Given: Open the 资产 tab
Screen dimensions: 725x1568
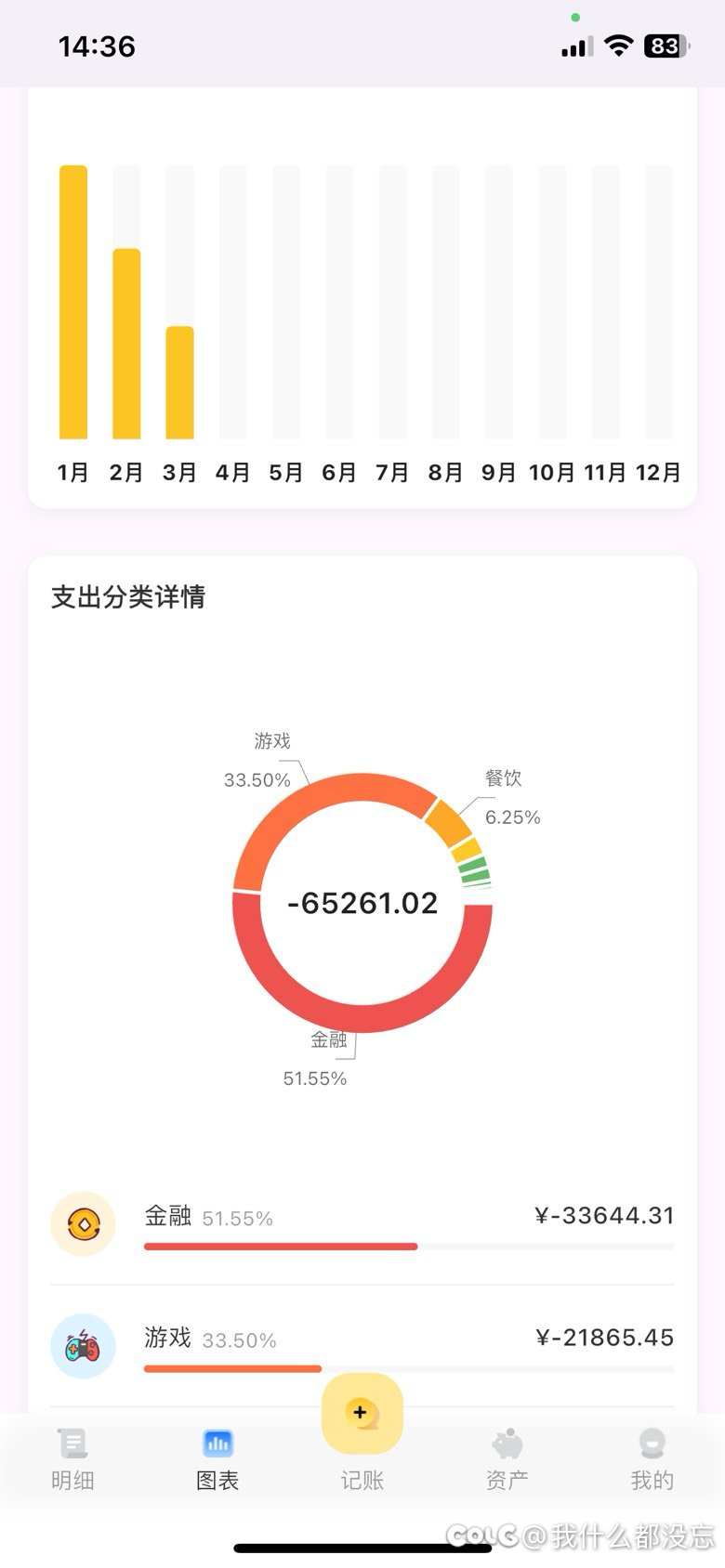Looking at the screenshot, I should coord(507,1460).
